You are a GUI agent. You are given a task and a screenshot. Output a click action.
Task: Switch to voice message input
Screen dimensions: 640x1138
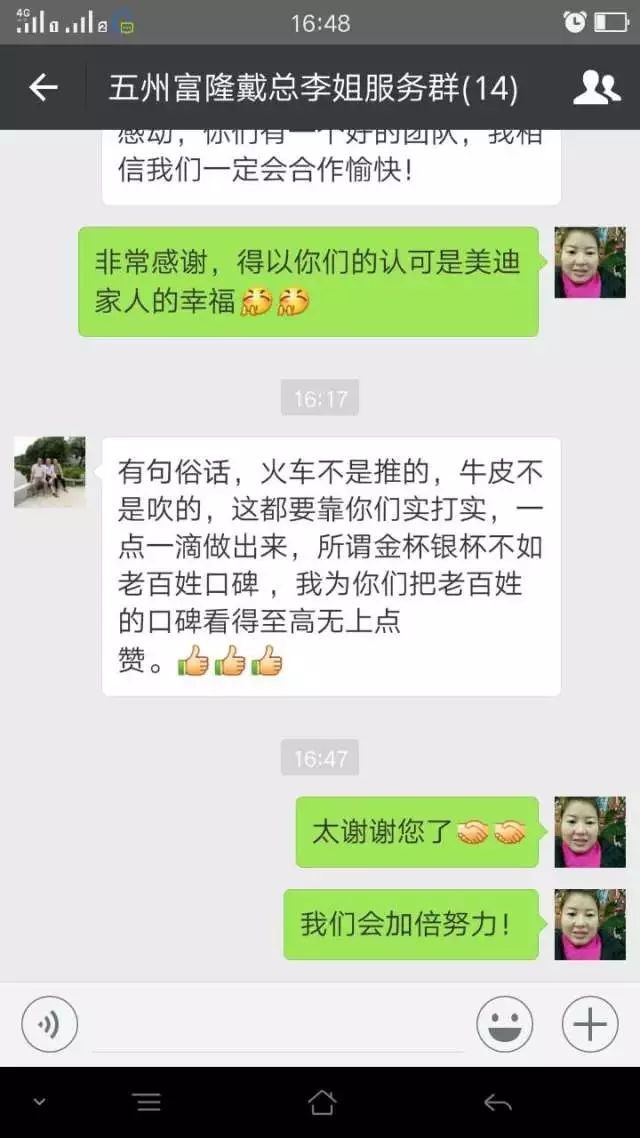click(x=49, y=1025)
